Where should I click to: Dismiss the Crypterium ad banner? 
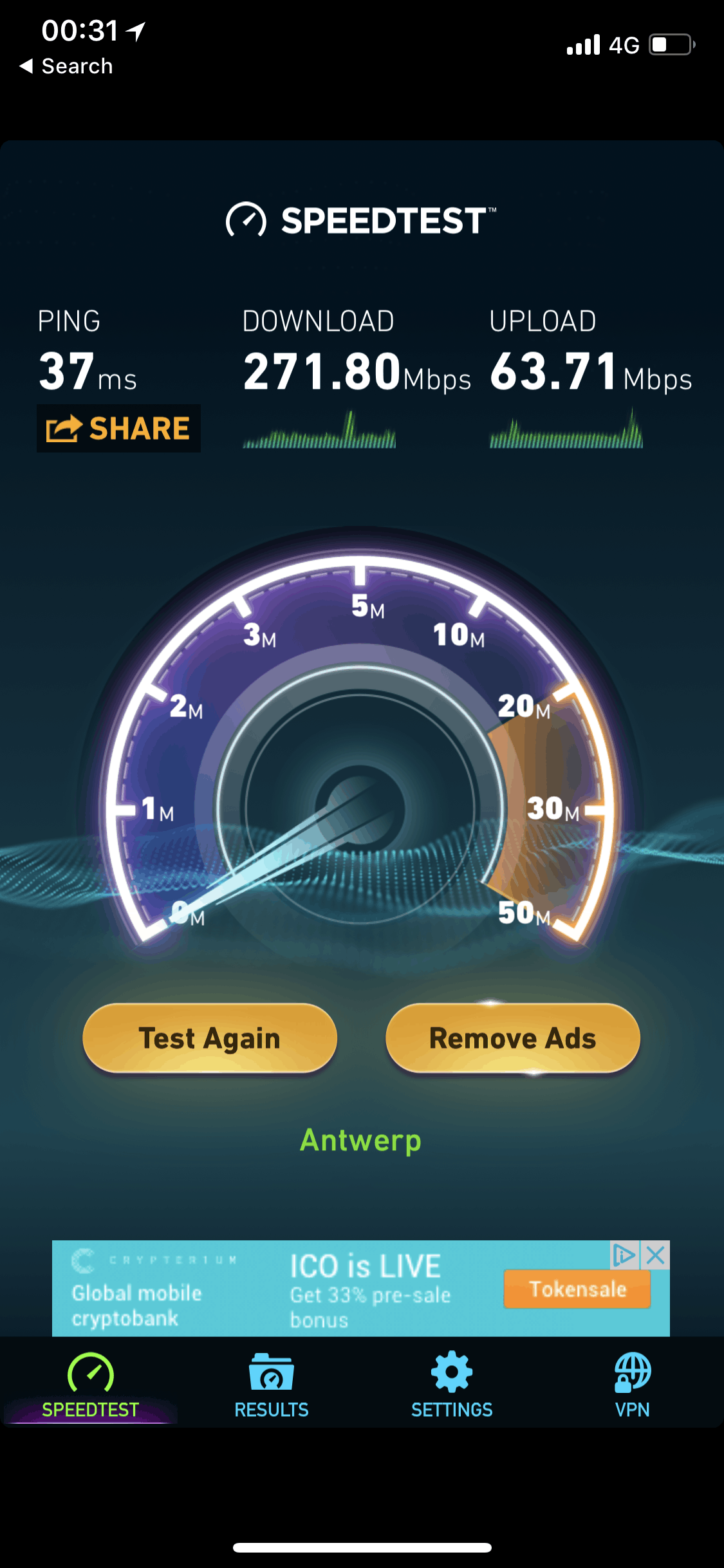tap(656, 1255)
